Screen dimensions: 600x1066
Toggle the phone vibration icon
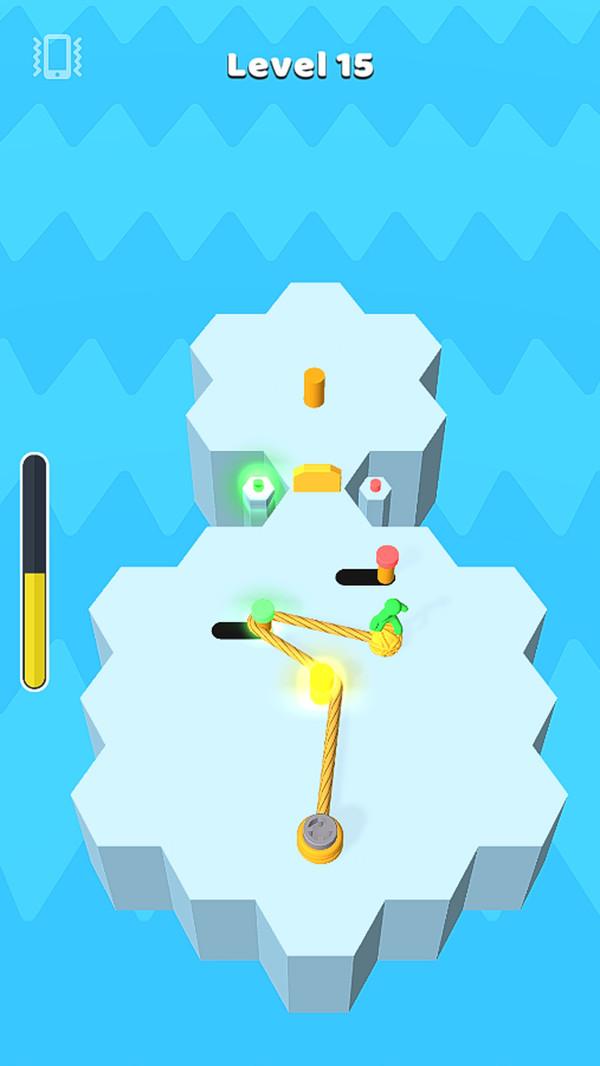57,57
